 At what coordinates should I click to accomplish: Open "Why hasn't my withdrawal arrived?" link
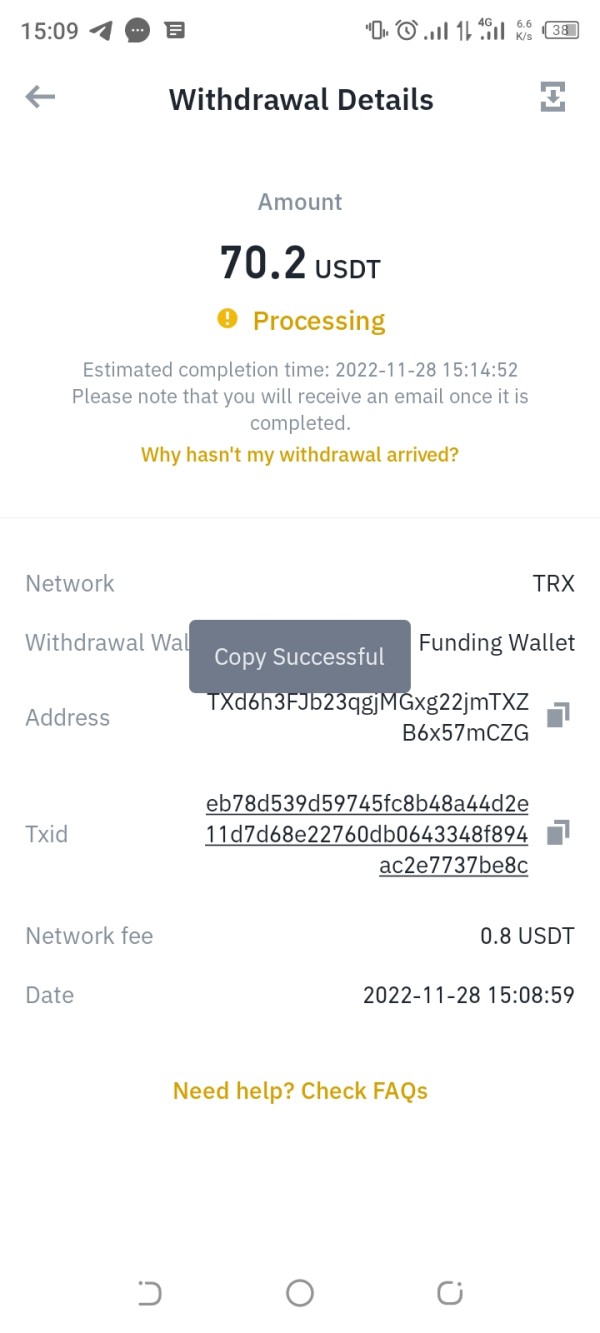click(x=300, y=455)
